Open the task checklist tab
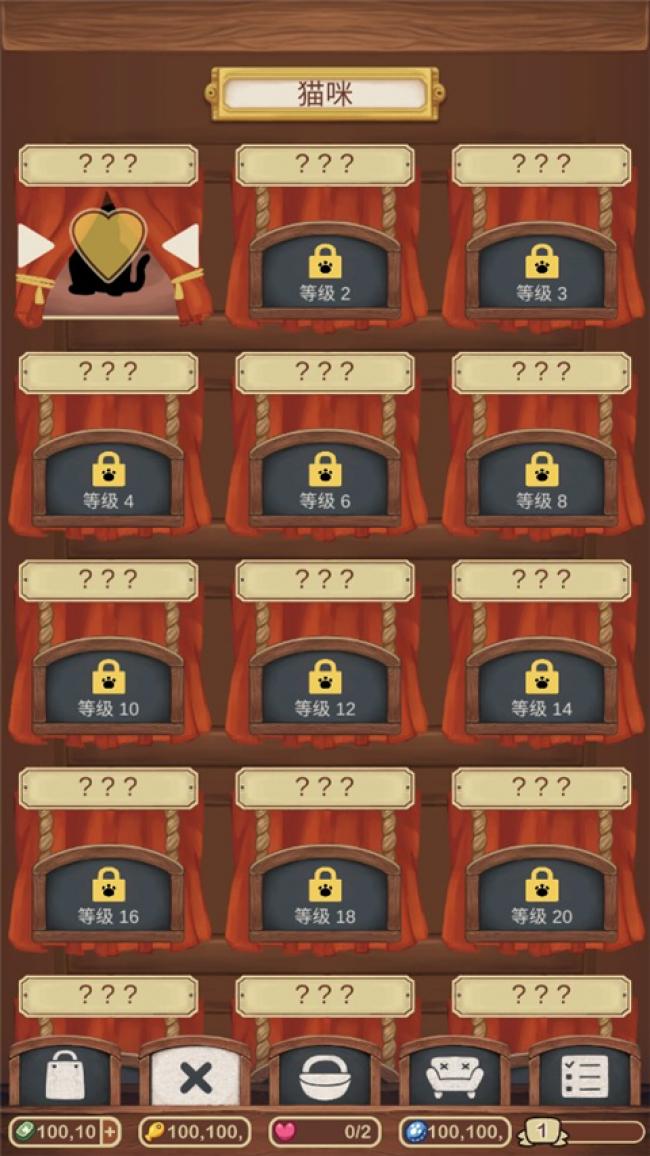650x1156 pixels. [x=585, y=1076]
